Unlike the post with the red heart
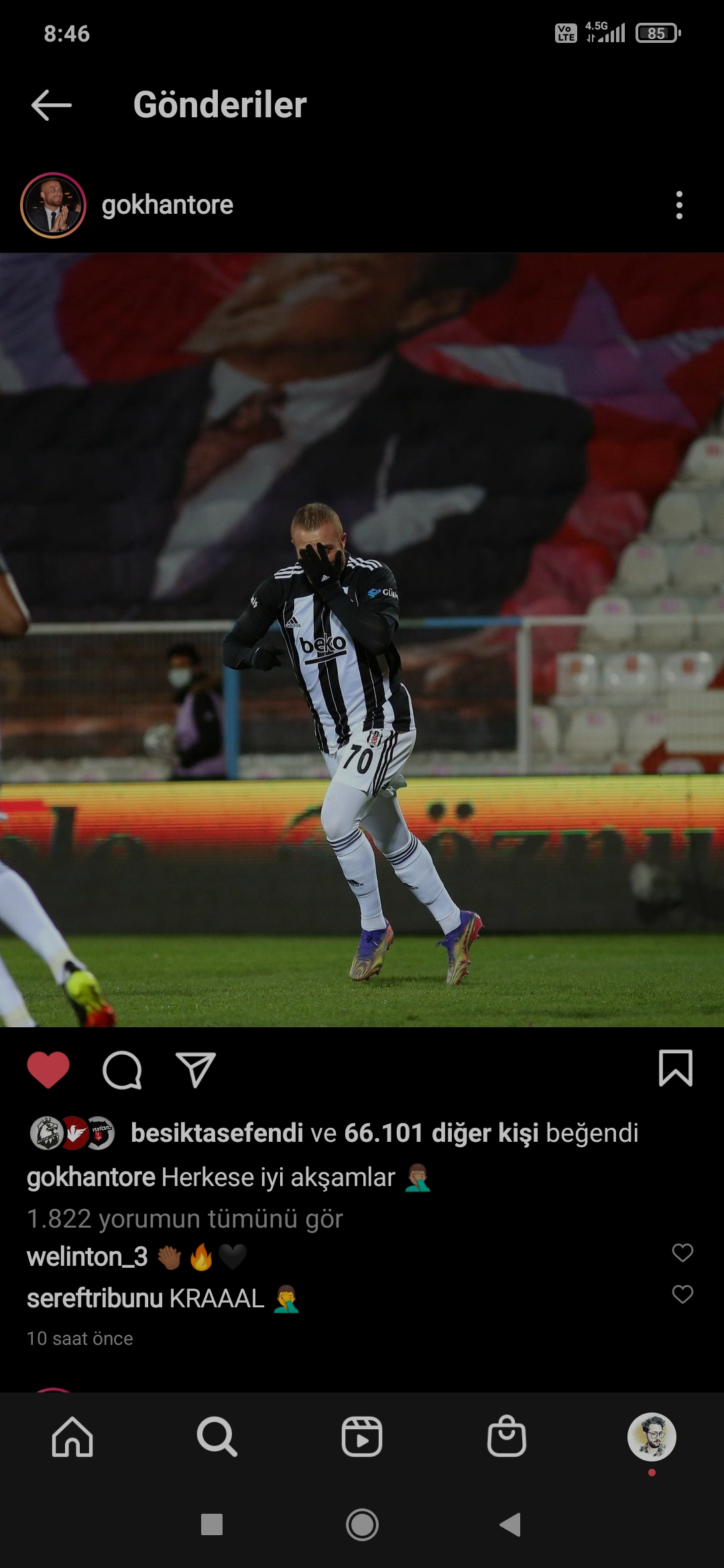This screenshot has height=1568, width=724. click(x=48, y=1069)
